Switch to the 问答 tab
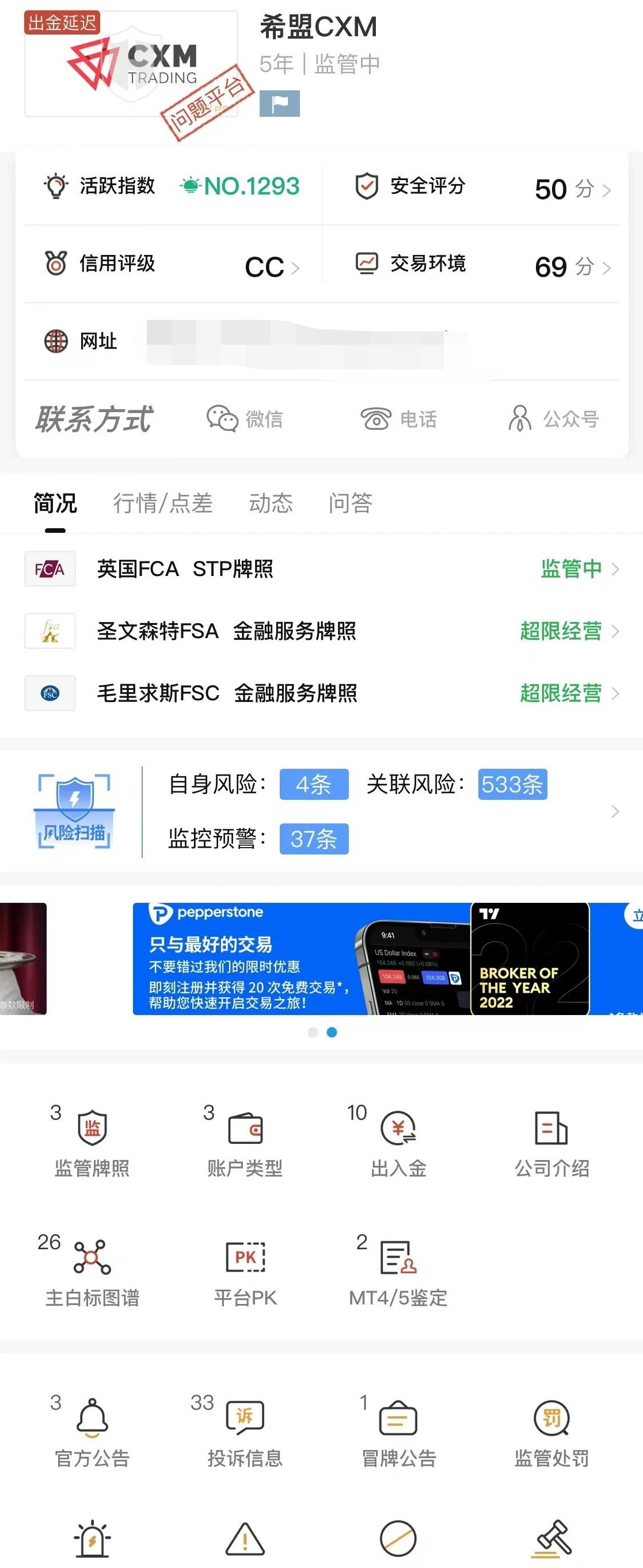643x1568 pixels. [x=351, y=503]
